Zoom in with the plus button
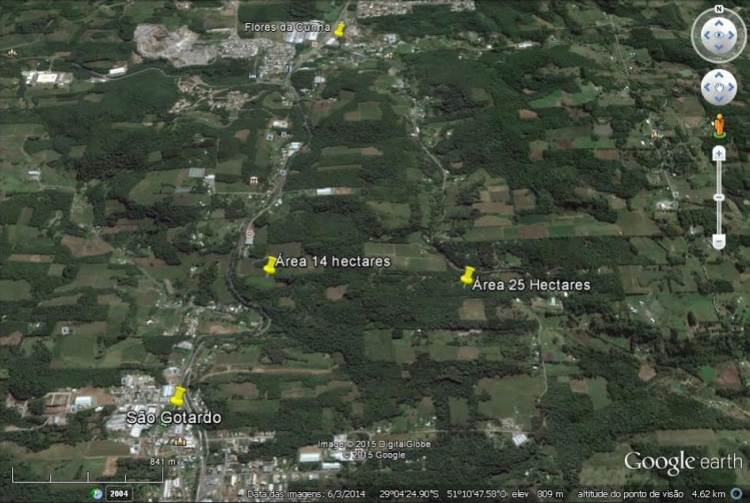 tap(718, 153)
